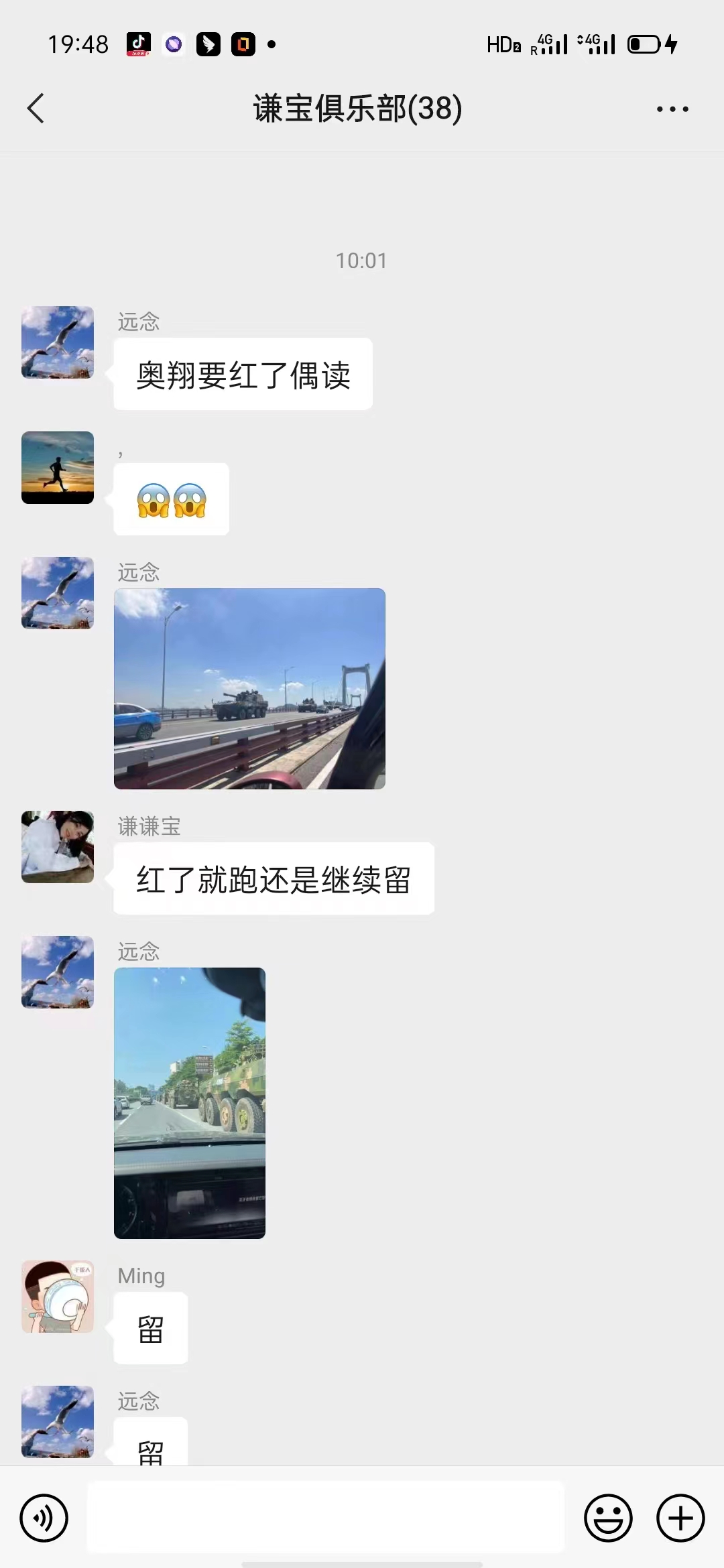Screen dimensions: 724x1568
Task: Tap 谦谦宝's avatar photo
Action: click(x=57, y=846)
